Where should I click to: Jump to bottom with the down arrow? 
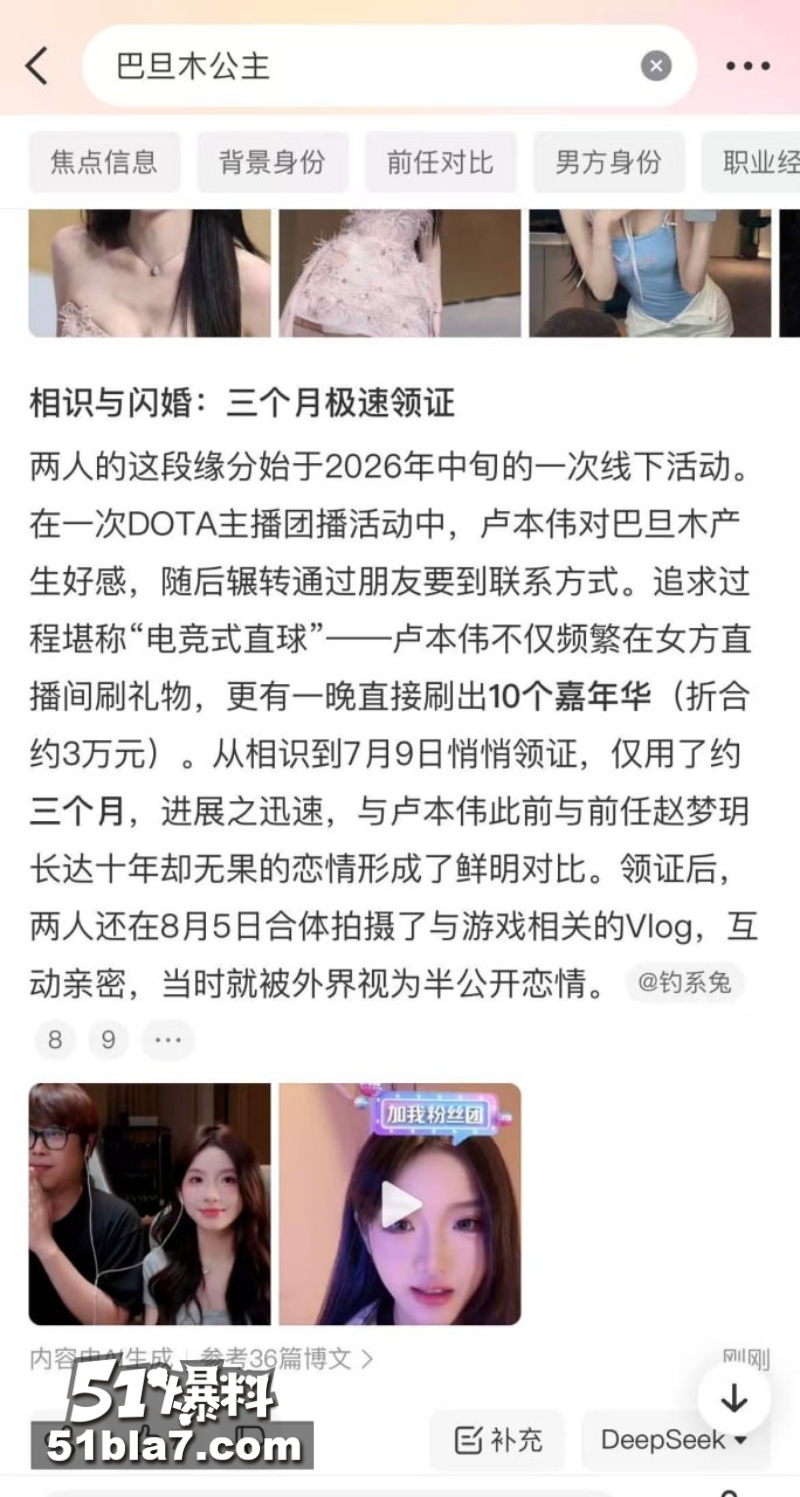click(x=734, y=1398)
